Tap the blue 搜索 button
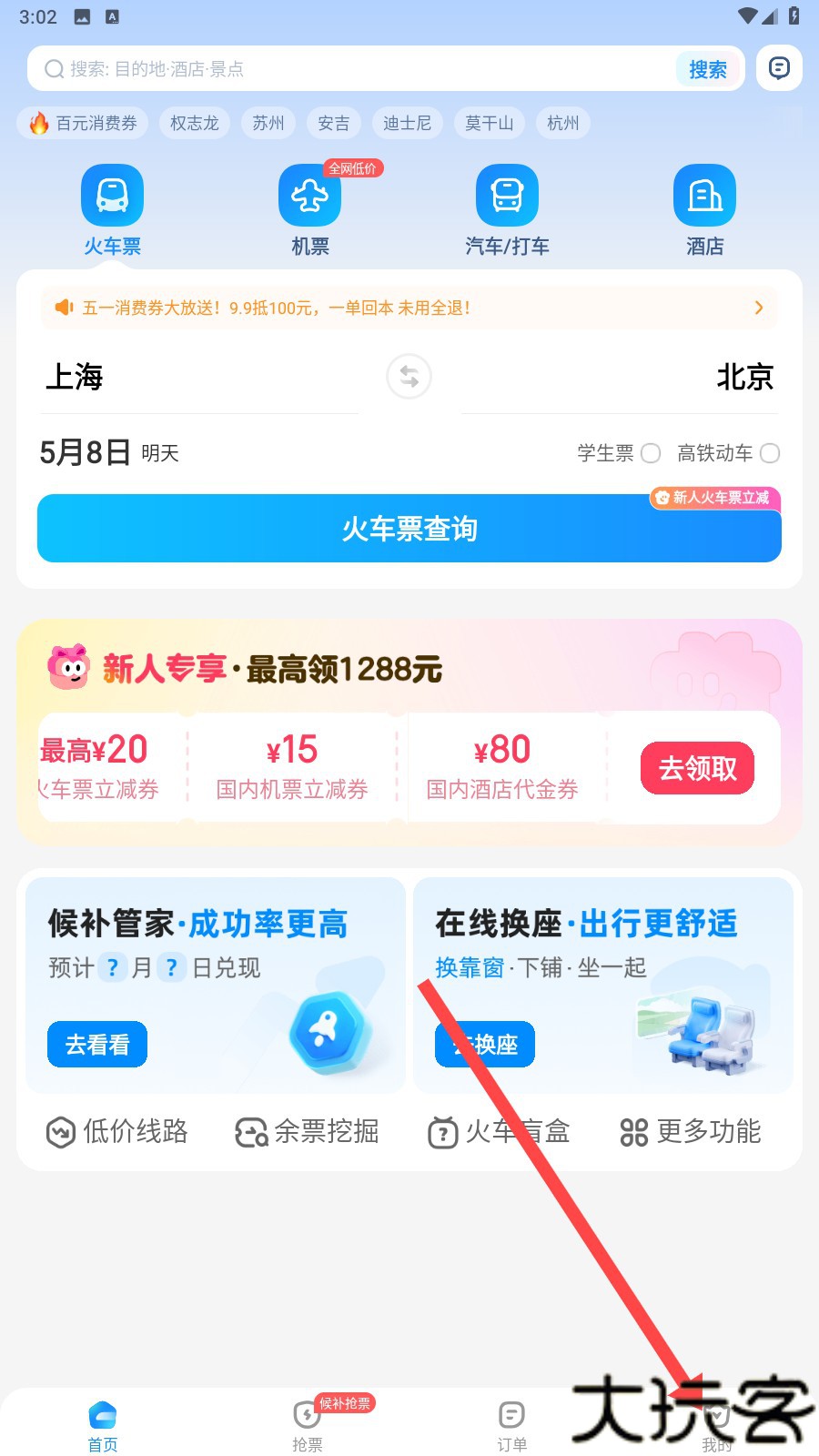The height and width of the screenshot is (1456, 819). pos(707,69)
